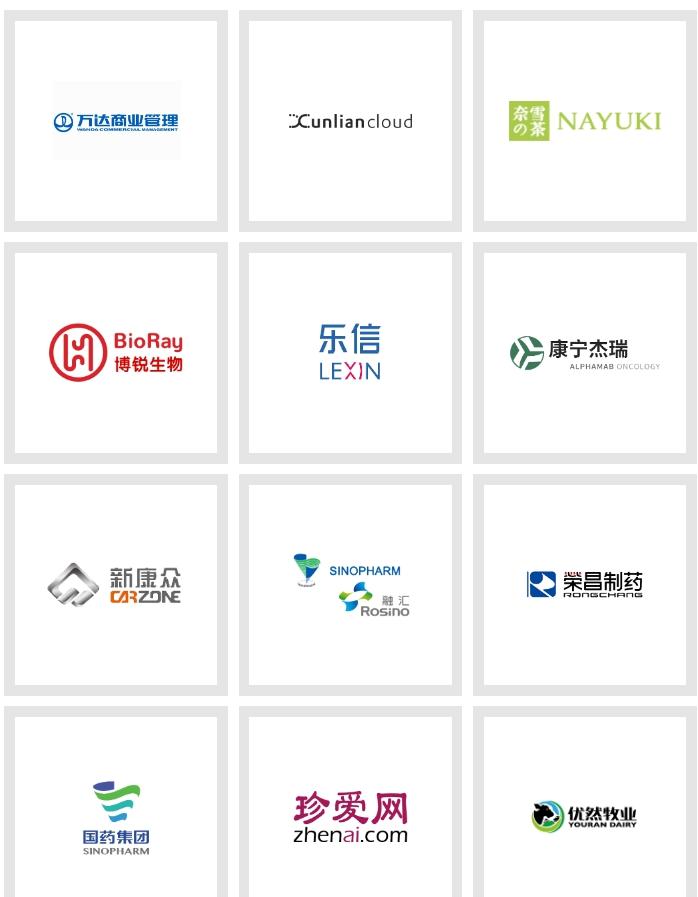Select the SINOPHARM group card
Image resolution: width=698 pixels, height=897 pixels.
coord(116,817)
